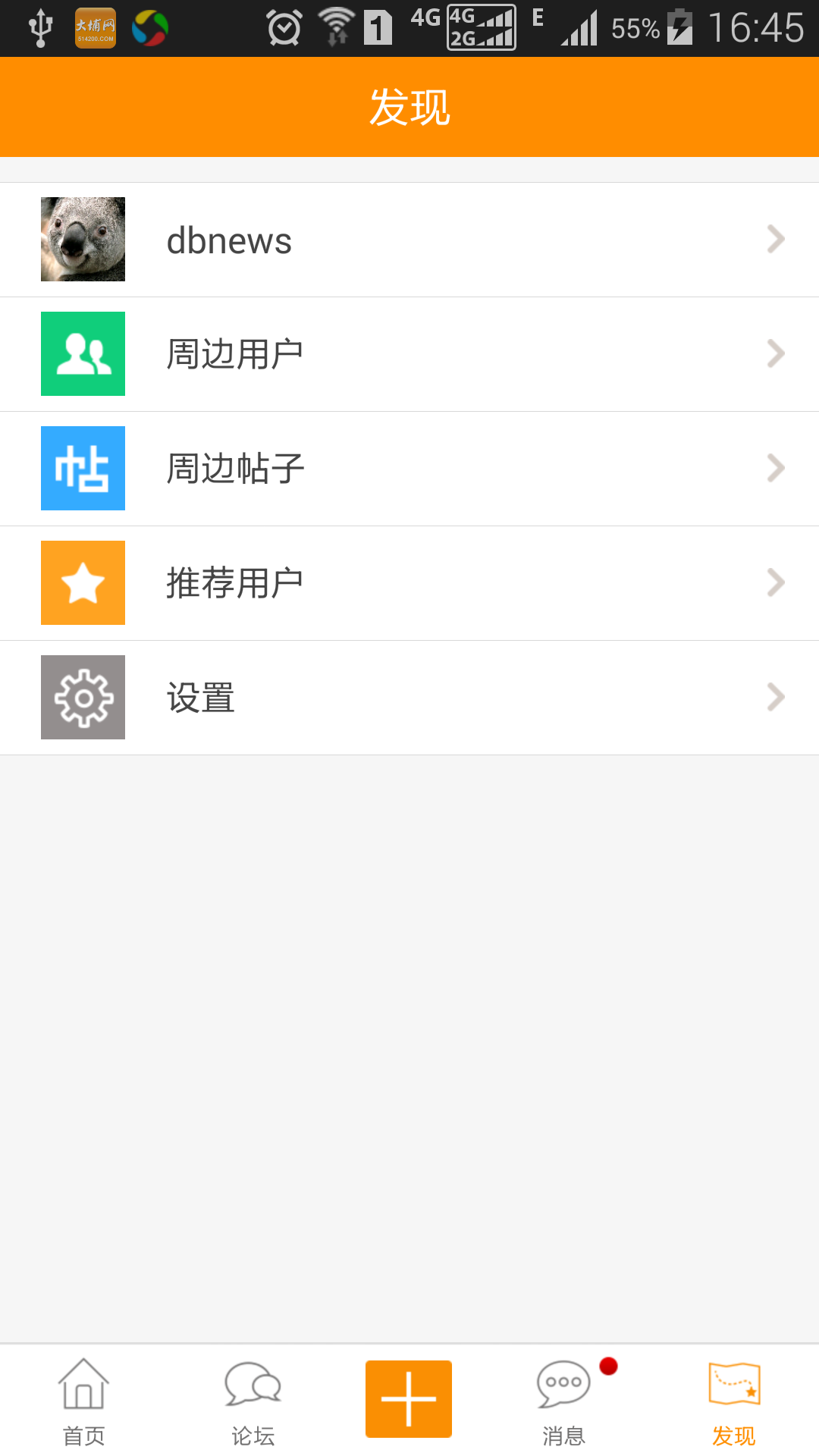View 推荐用户 recommended users
The width and height of the screenshot is (819, 1456).
click(409, 583)
